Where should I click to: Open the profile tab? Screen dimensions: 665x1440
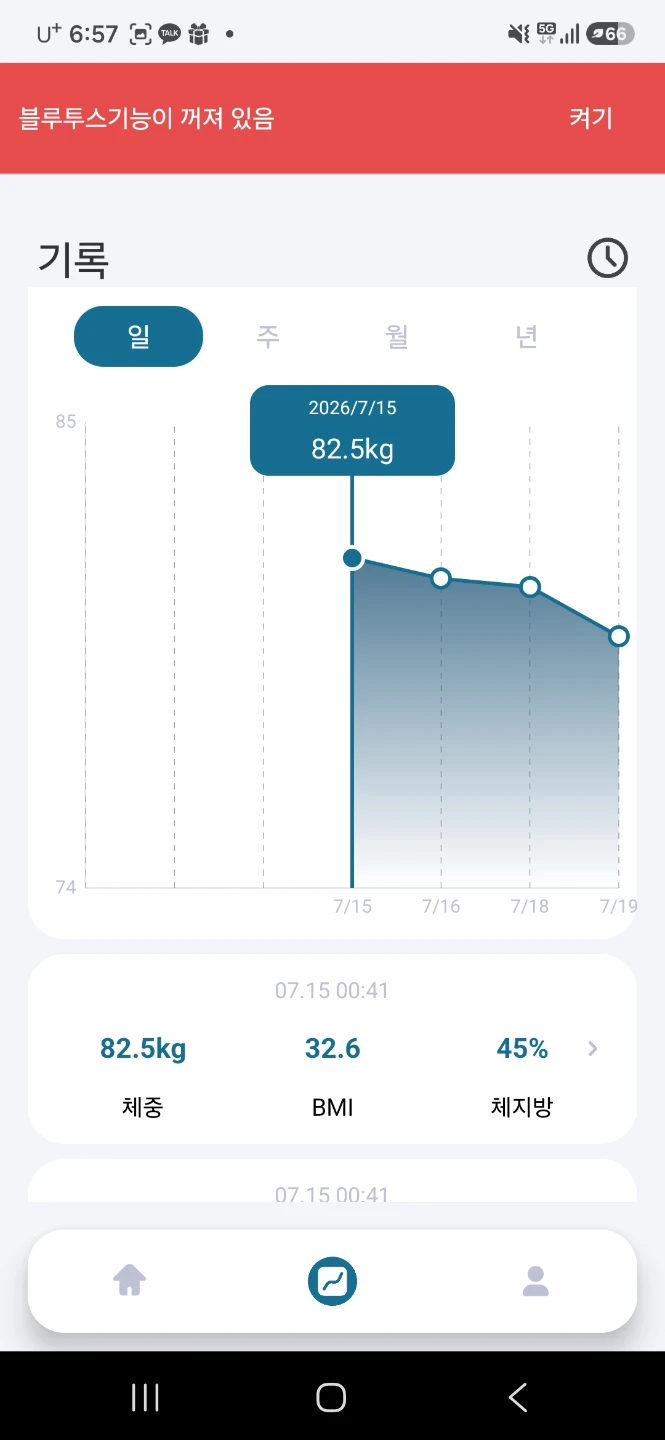click(x=536, y=1281)
